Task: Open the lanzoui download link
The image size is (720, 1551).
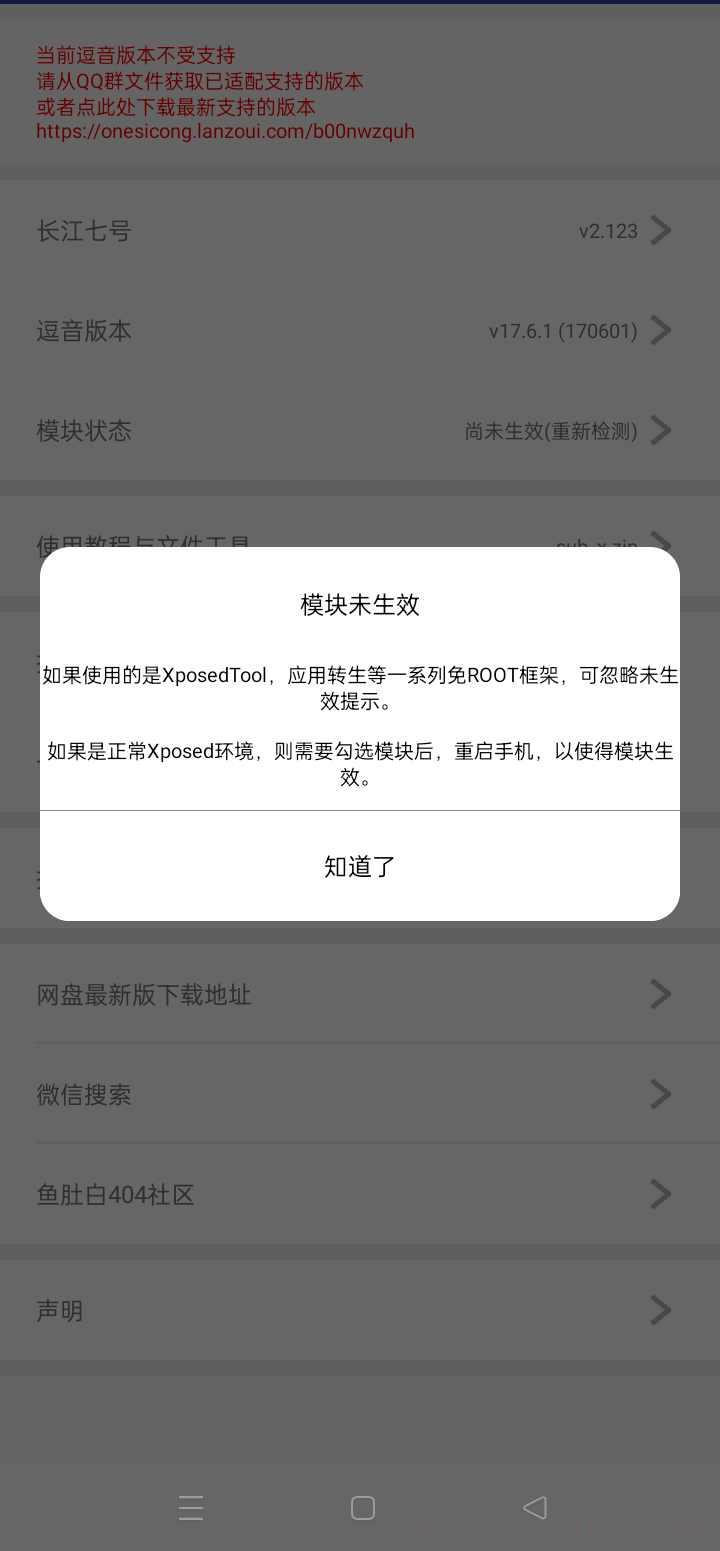Action: pos(225,131)
